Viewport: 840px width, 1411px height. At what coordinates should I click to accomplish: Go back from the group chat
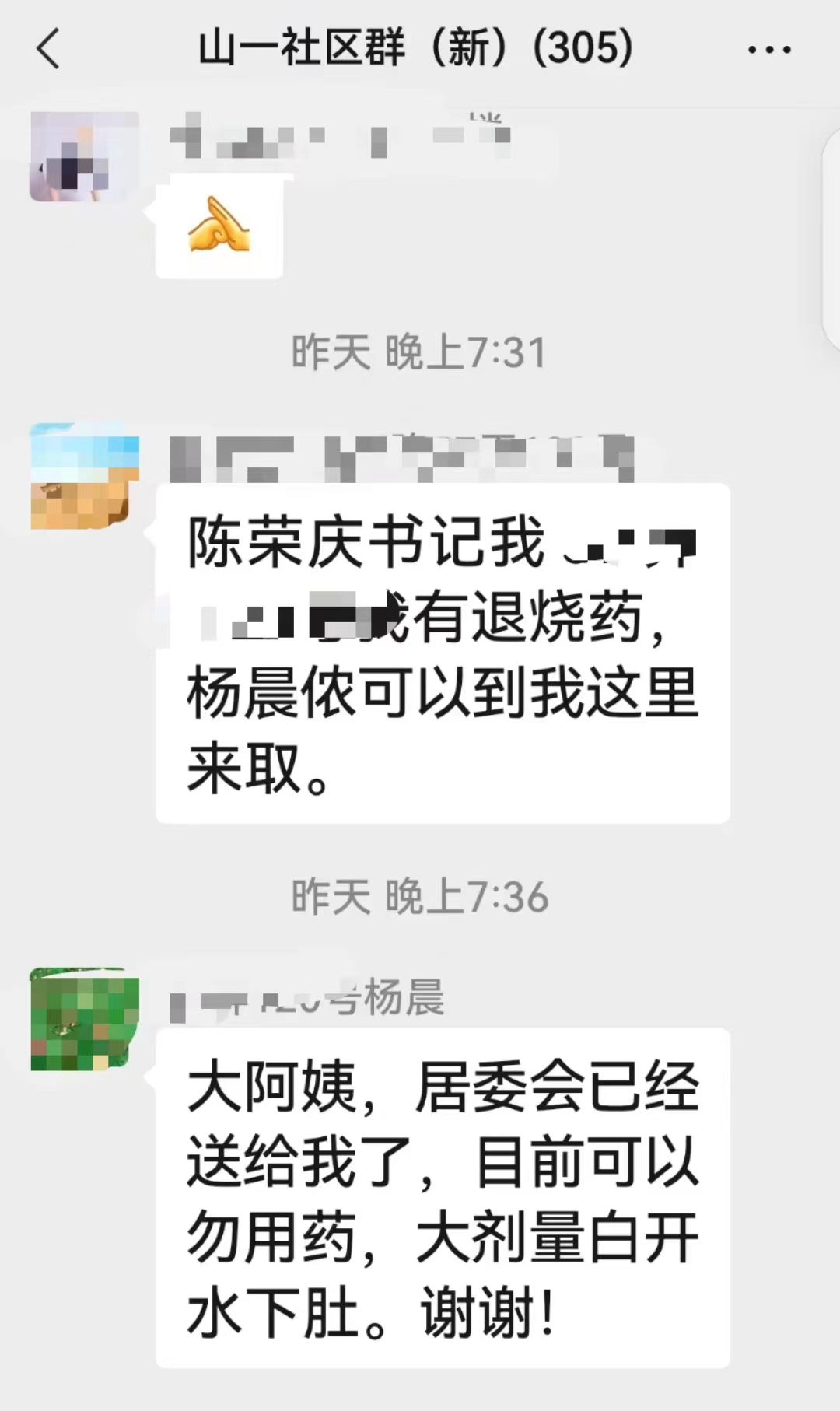[48, 48]
